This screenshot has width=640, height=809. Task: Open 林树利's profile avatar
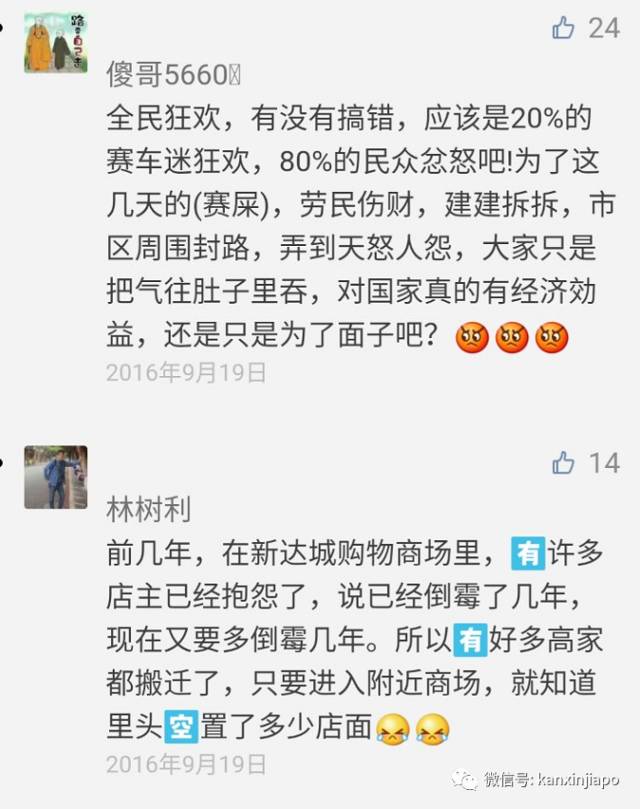pos(55,477)
